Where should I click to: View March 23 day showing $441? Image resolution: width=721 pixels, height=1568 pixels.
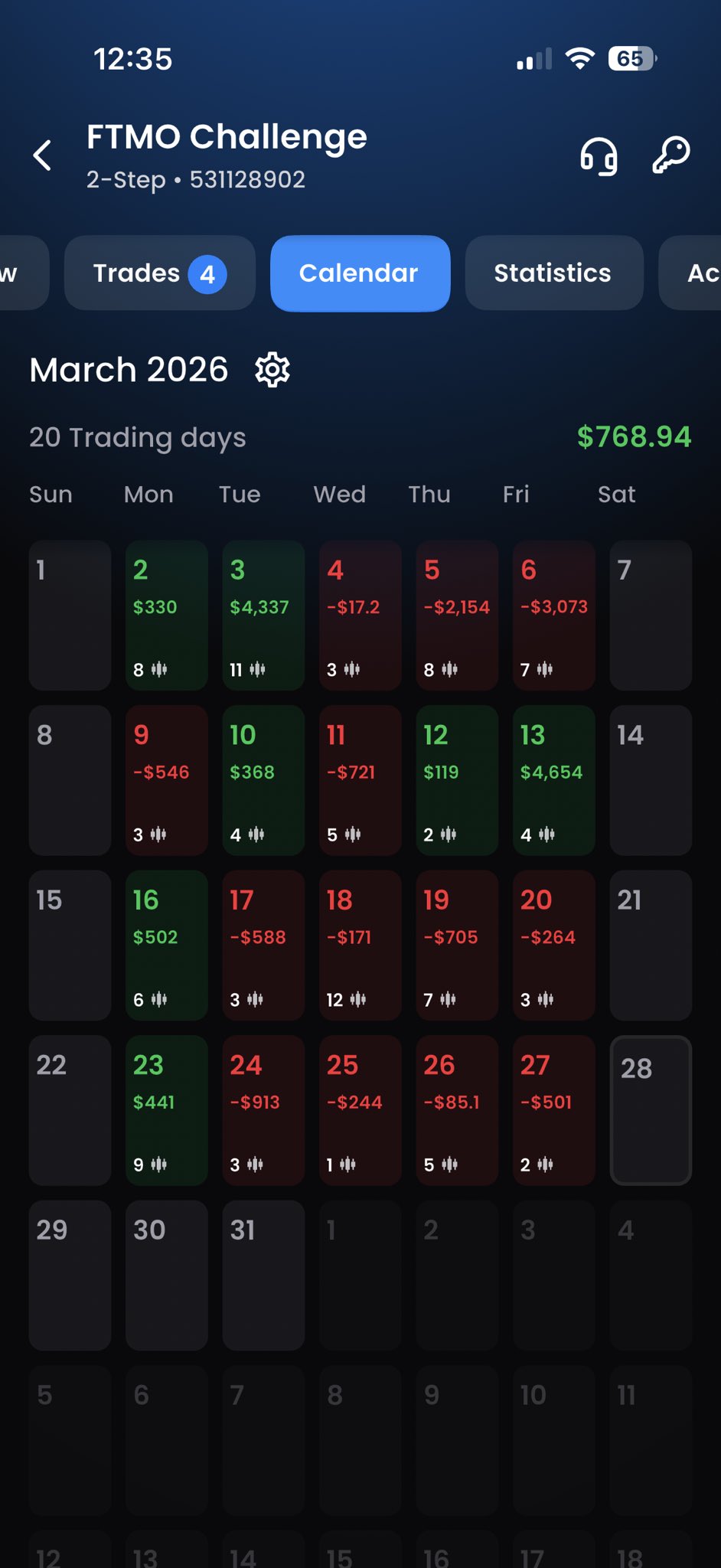click(166, 1110)
